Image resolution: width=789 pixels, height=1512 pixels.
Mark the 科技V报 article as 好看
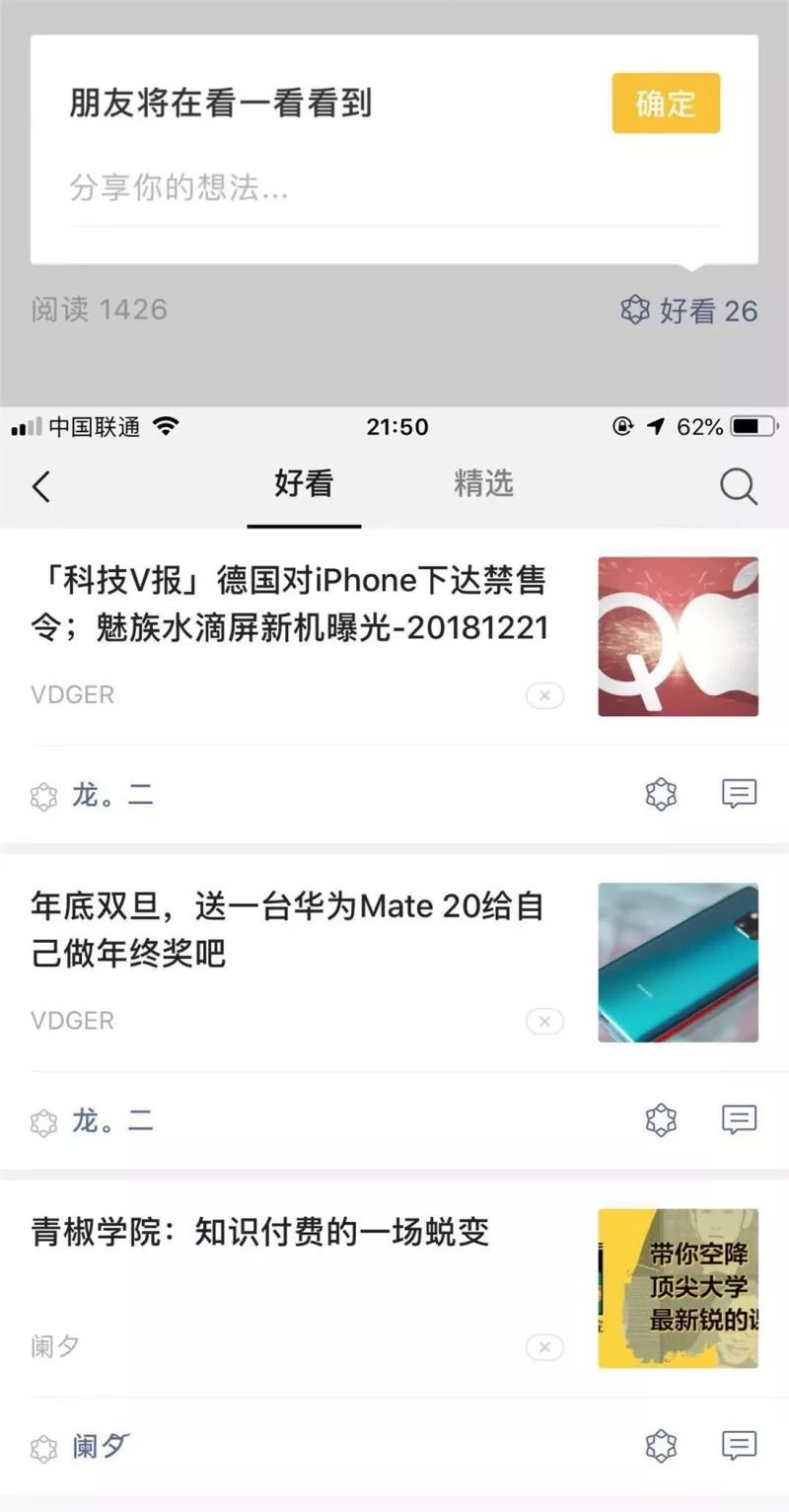point(661,795)
